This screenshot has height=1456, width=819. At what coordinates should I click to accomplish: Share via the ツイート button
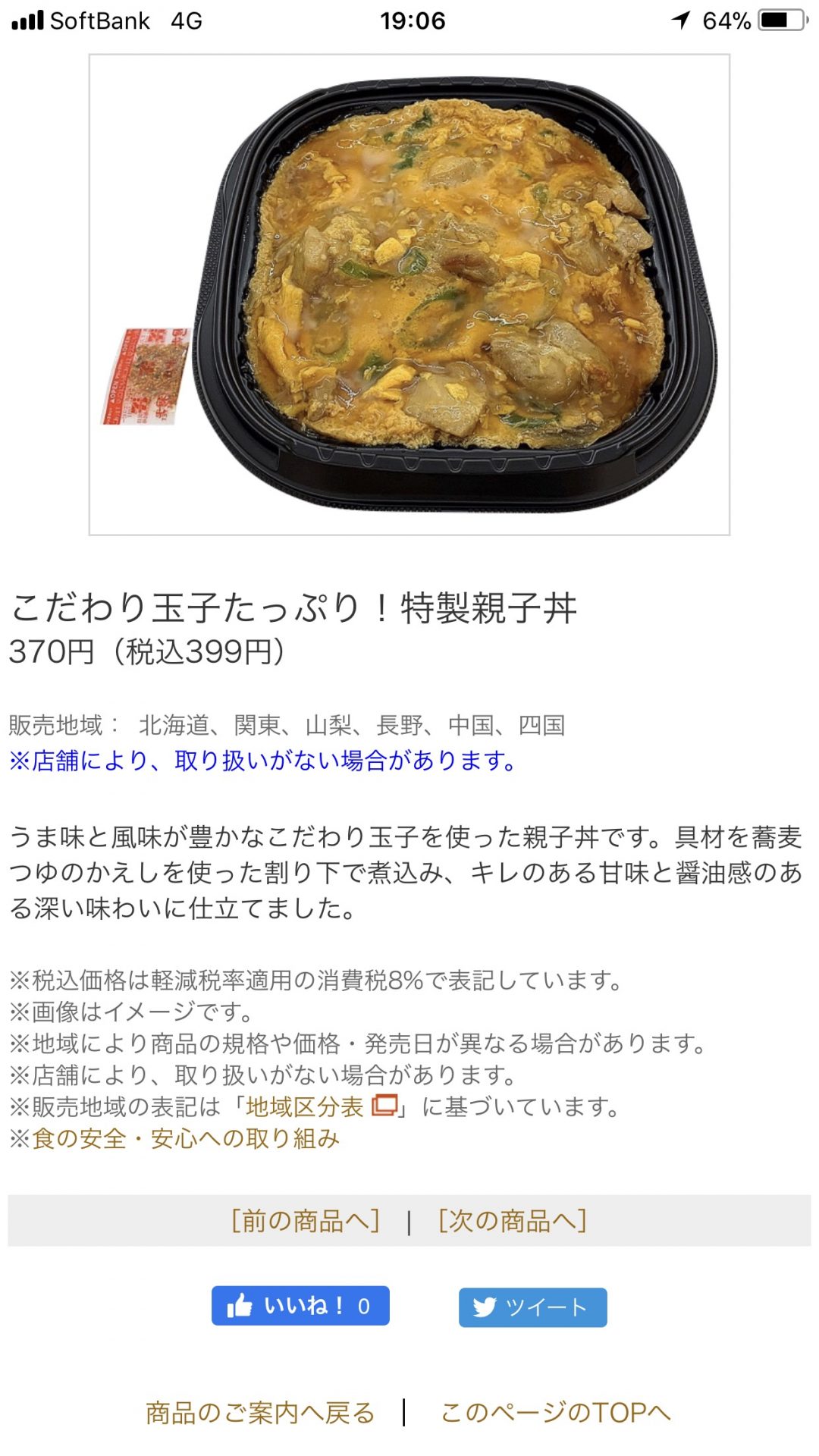(532, 1307)
